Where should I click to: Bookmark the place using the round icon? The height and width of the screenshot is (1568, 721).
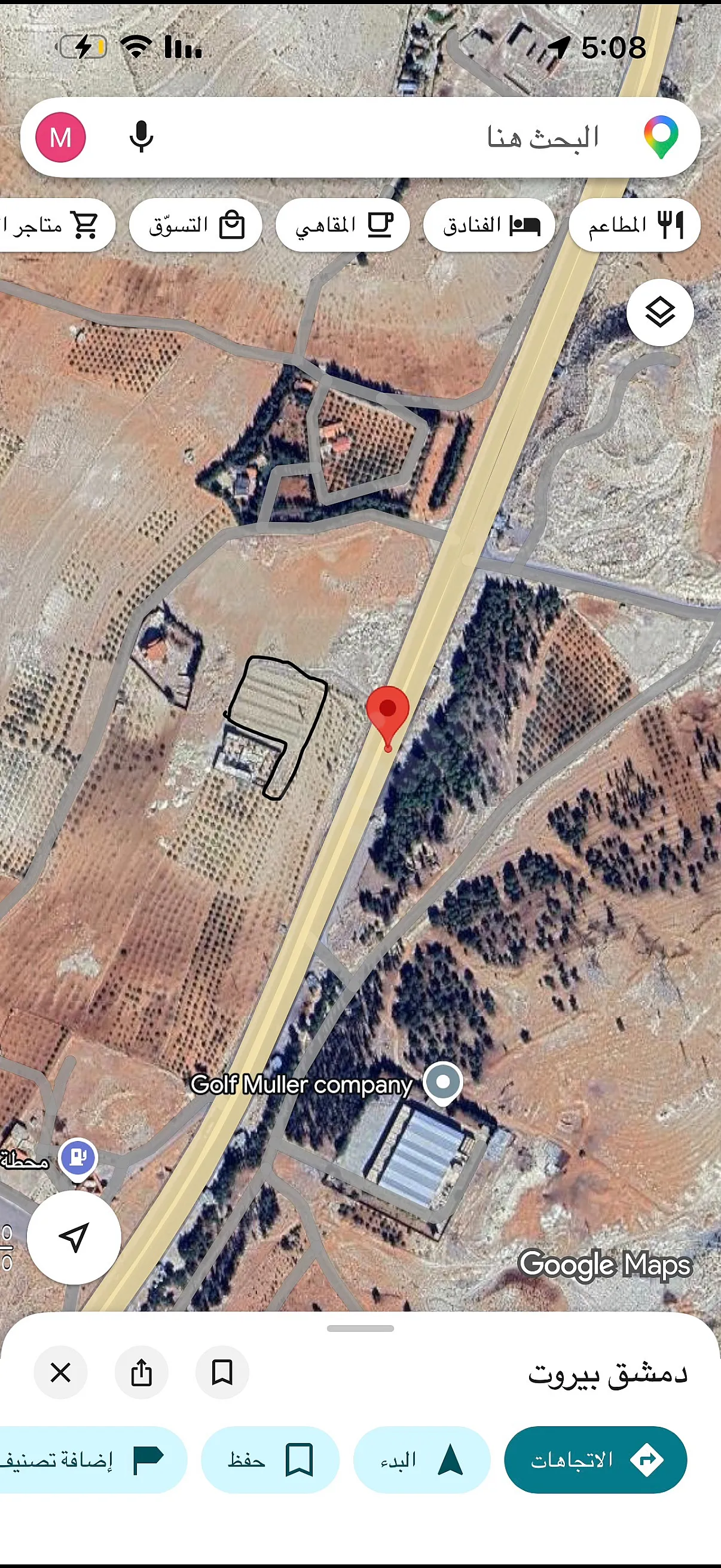pos(222,1372)
